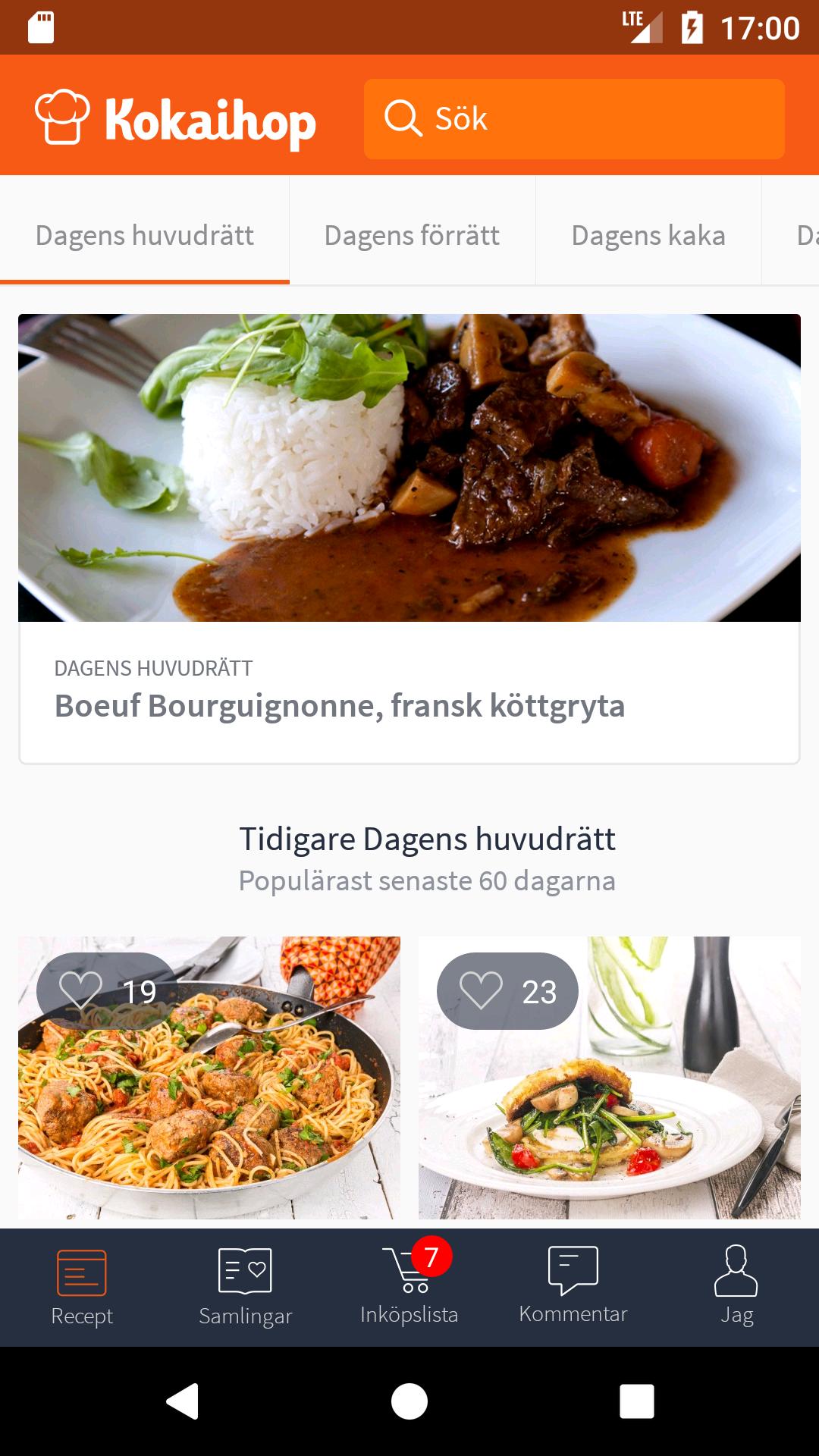Open the Inköpslista shopping cart icon
Viewport: 819px width, 1456px height.
(406, 1274)
